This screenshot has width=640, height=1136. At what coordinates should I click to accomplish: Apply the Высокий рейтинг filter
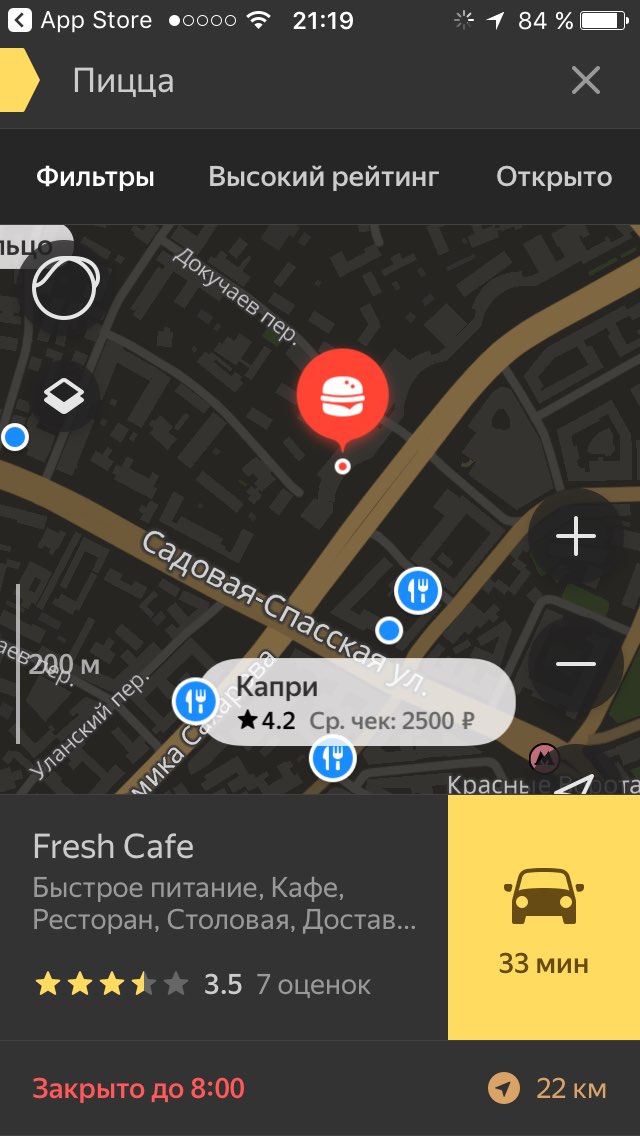pyautogui.click(x=324, y=178)
